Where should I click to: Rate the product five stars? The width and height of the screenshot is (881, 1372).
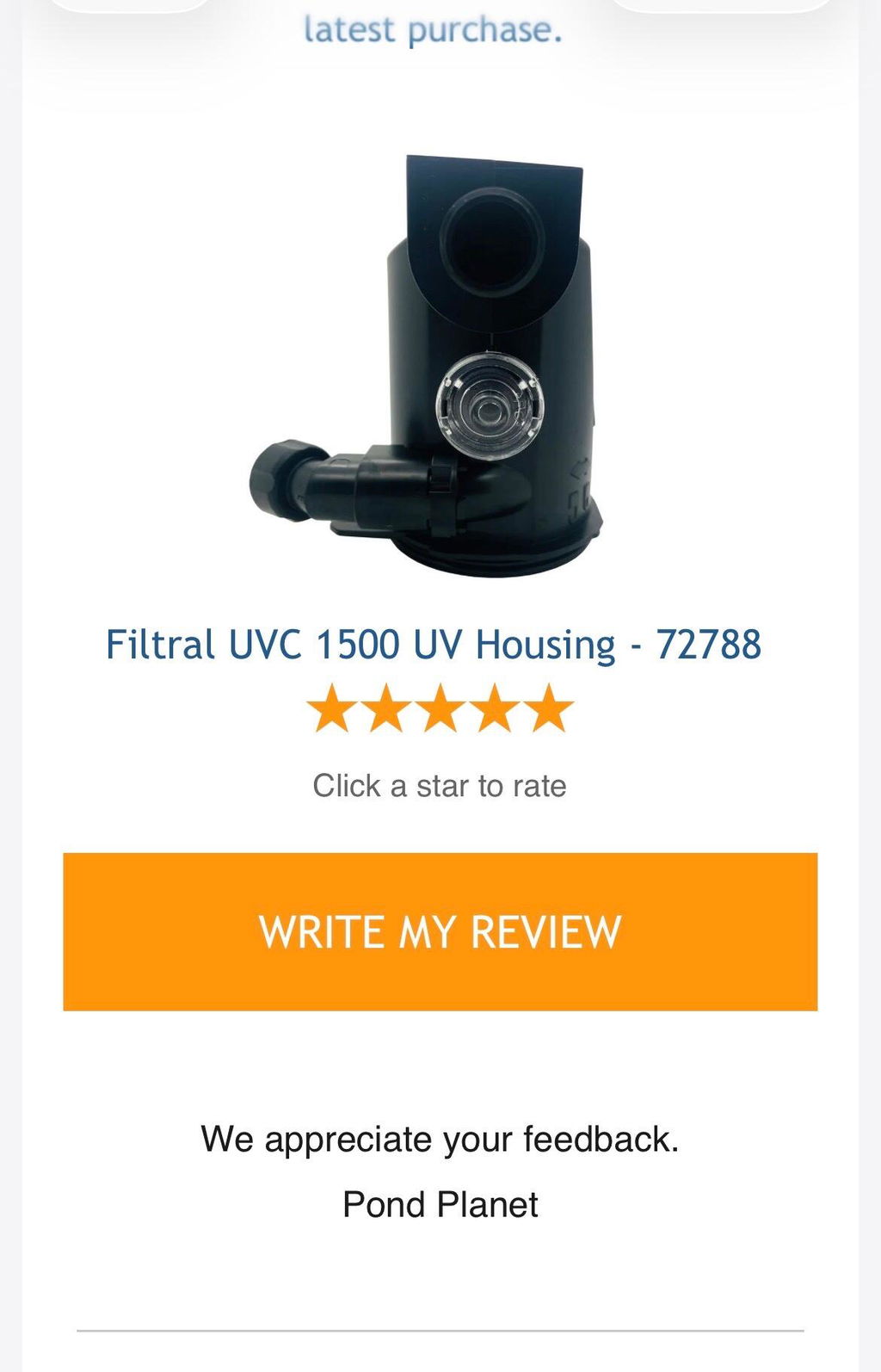548,708
